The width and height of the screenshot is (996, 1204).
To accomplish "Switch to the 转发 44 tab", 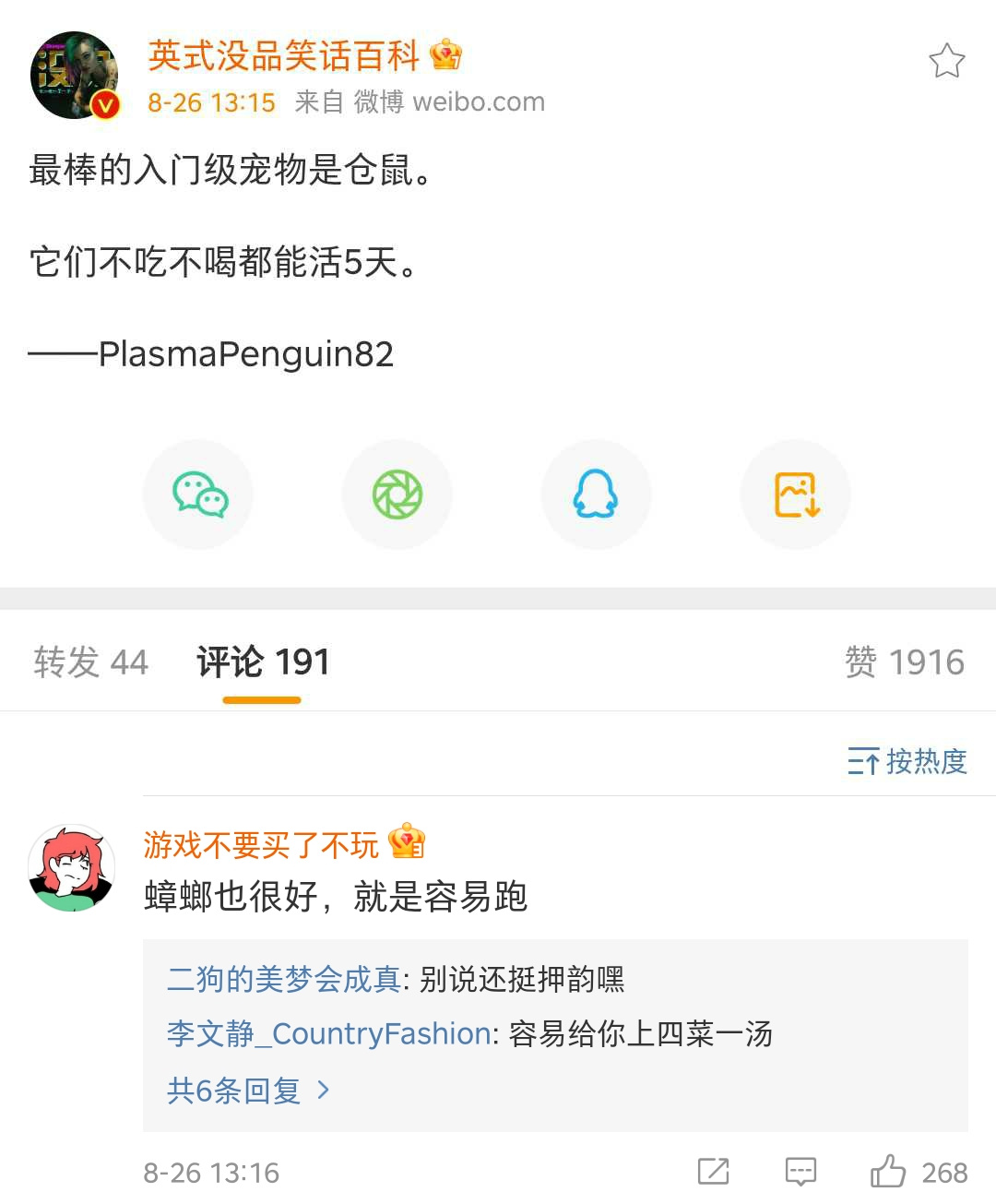I will (90, 662).
